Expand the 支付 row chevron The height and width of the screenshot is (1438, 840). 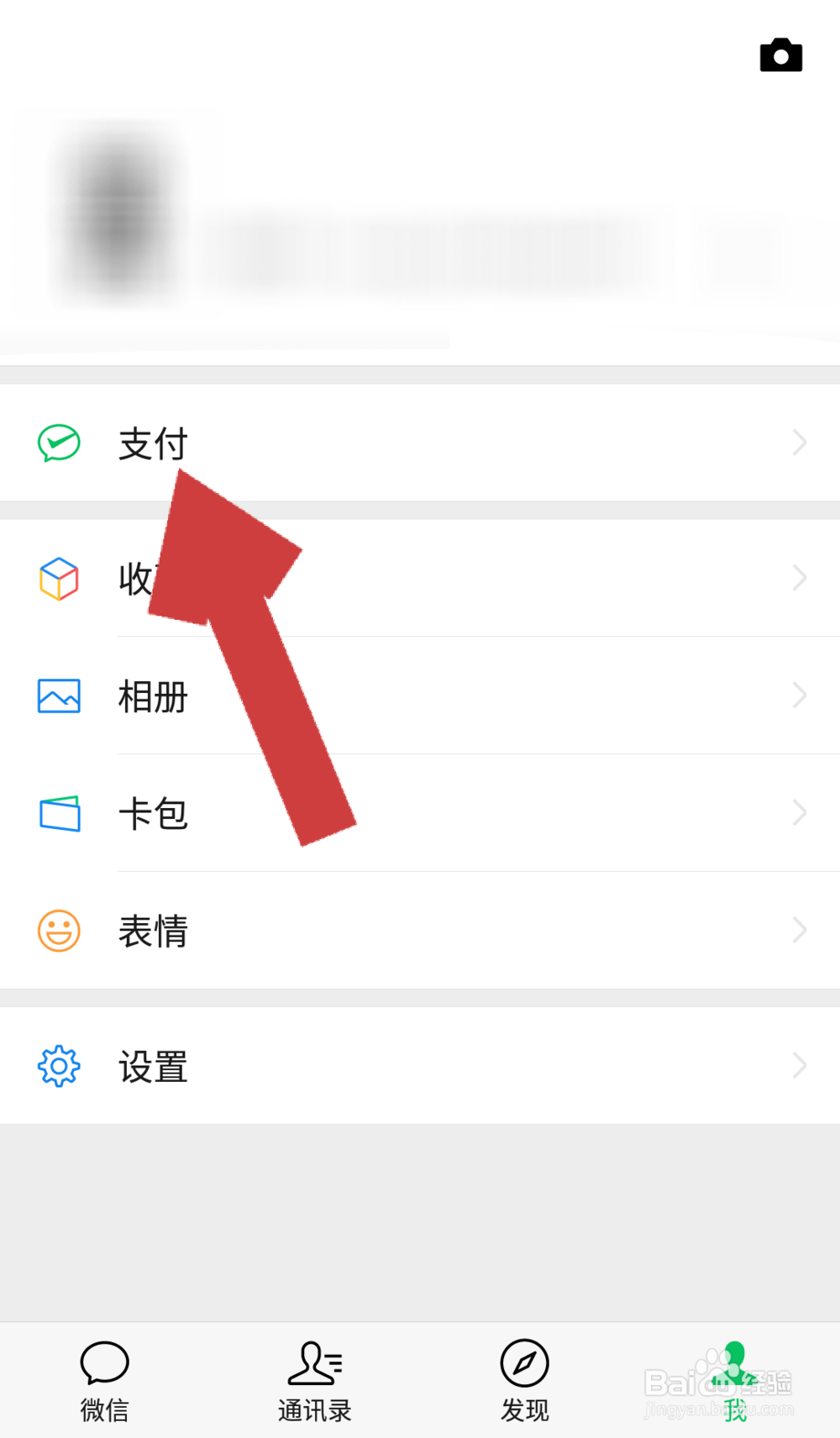(x=799, y=443)
